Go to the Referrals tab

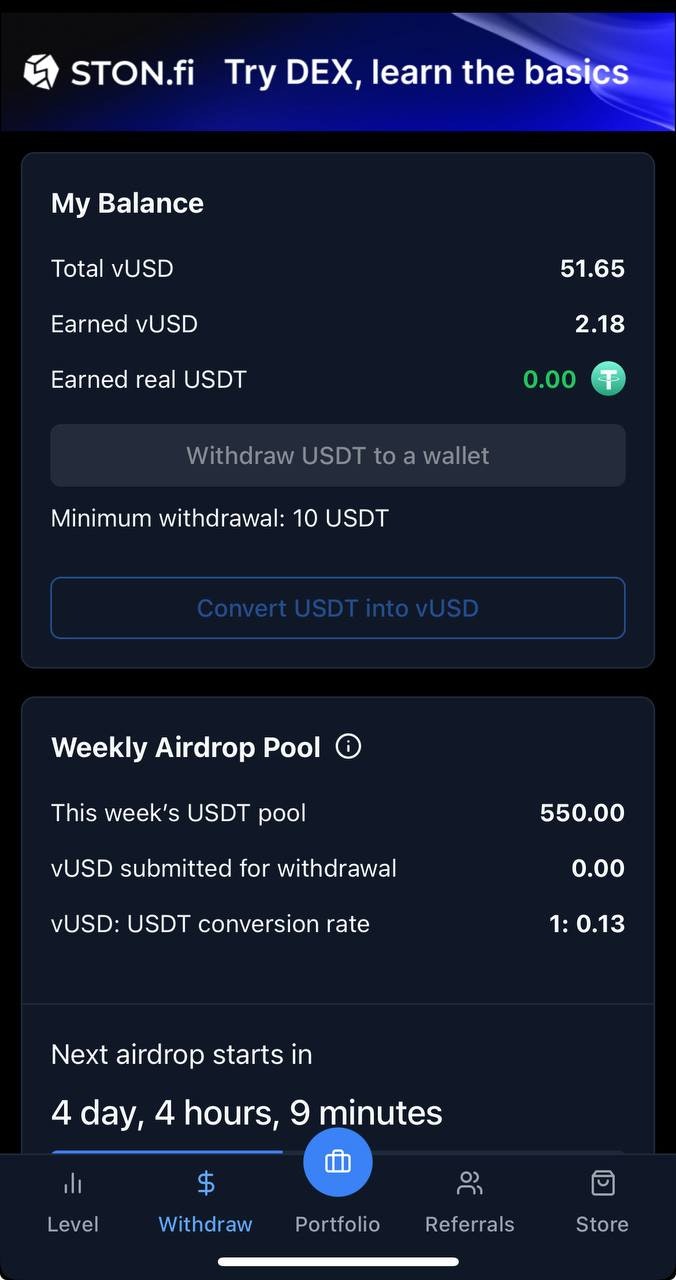tap(469, 1203)
